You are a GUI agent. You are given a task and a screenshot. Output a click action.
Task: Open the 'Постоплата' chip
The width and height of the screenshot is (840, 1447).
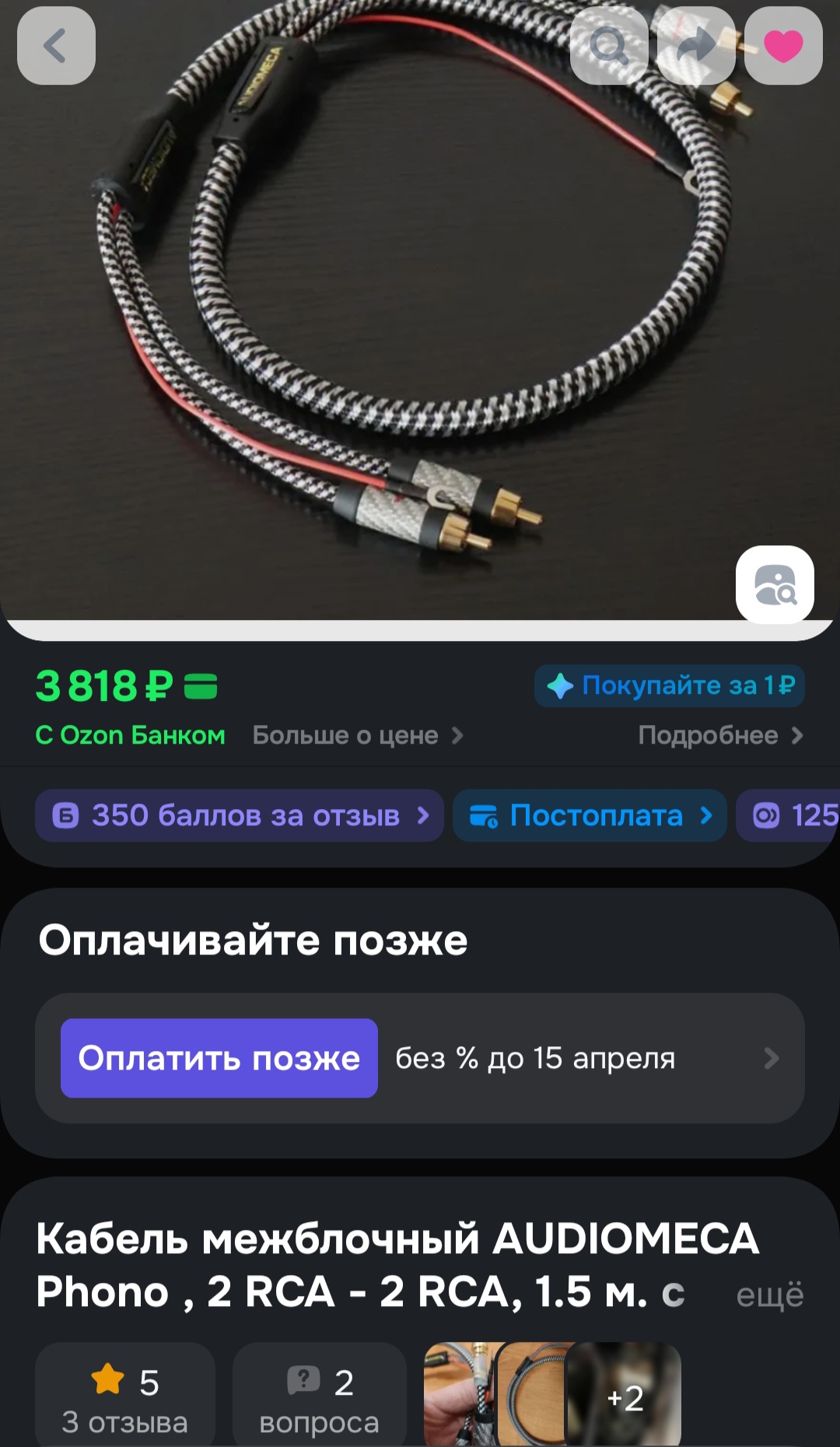pyautogui.click(x=590, y=815)
